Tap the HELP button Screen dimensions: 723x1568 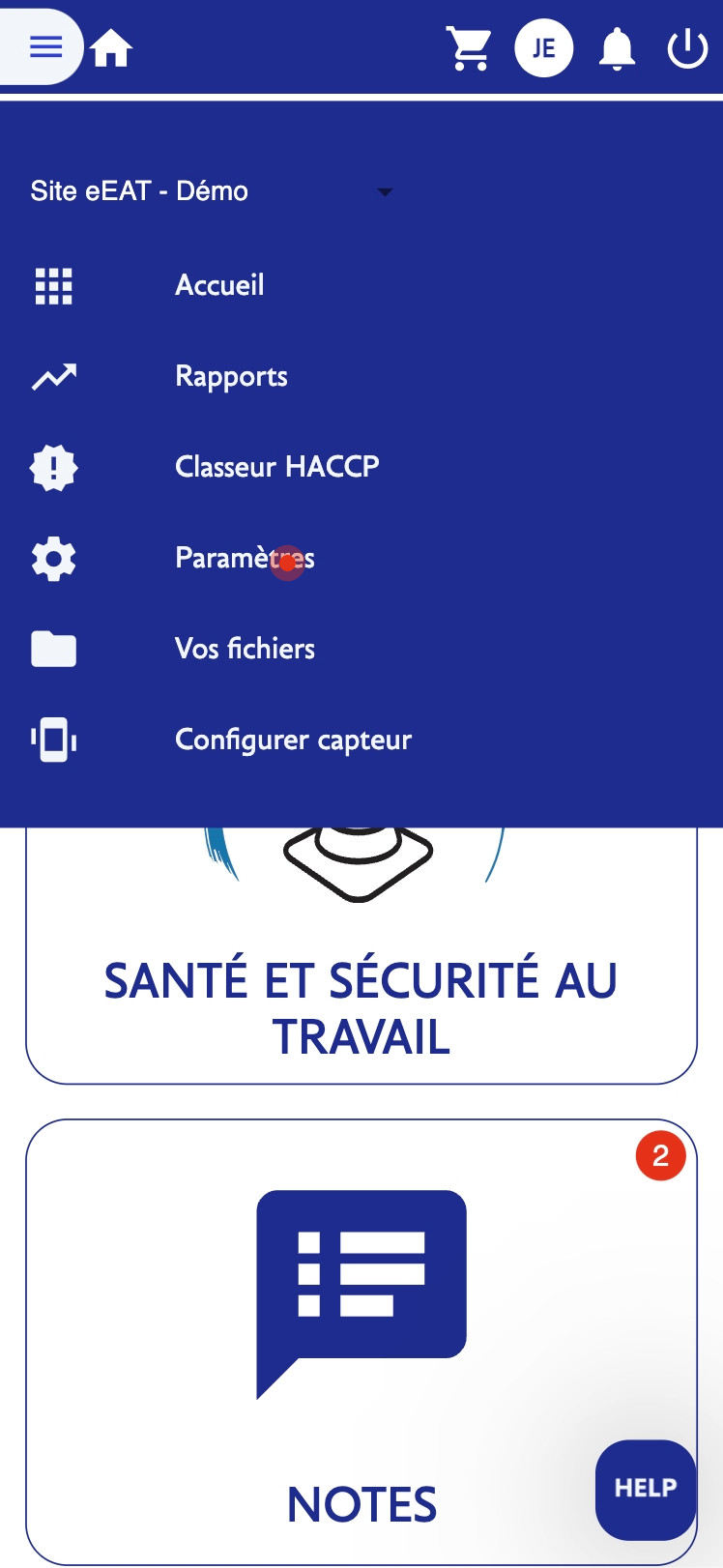(x=646, y=1490)
